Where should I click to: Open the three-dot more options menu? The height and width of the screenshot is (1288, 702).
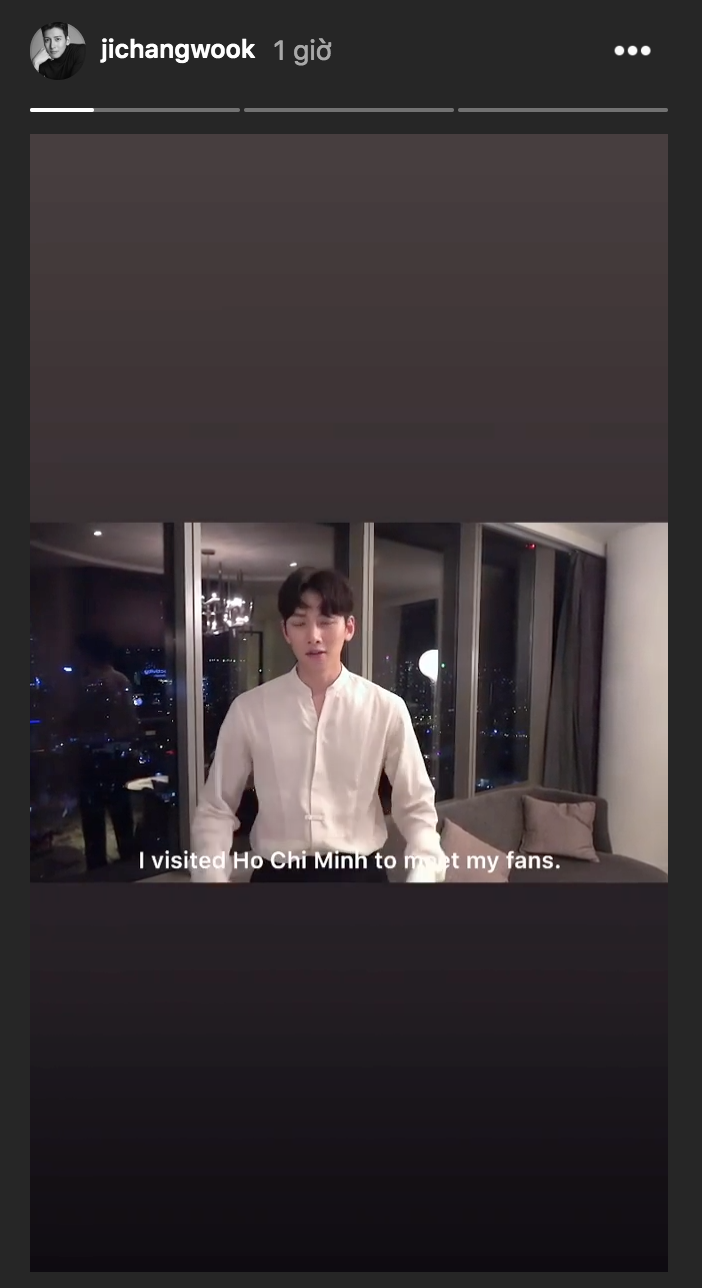632,50
